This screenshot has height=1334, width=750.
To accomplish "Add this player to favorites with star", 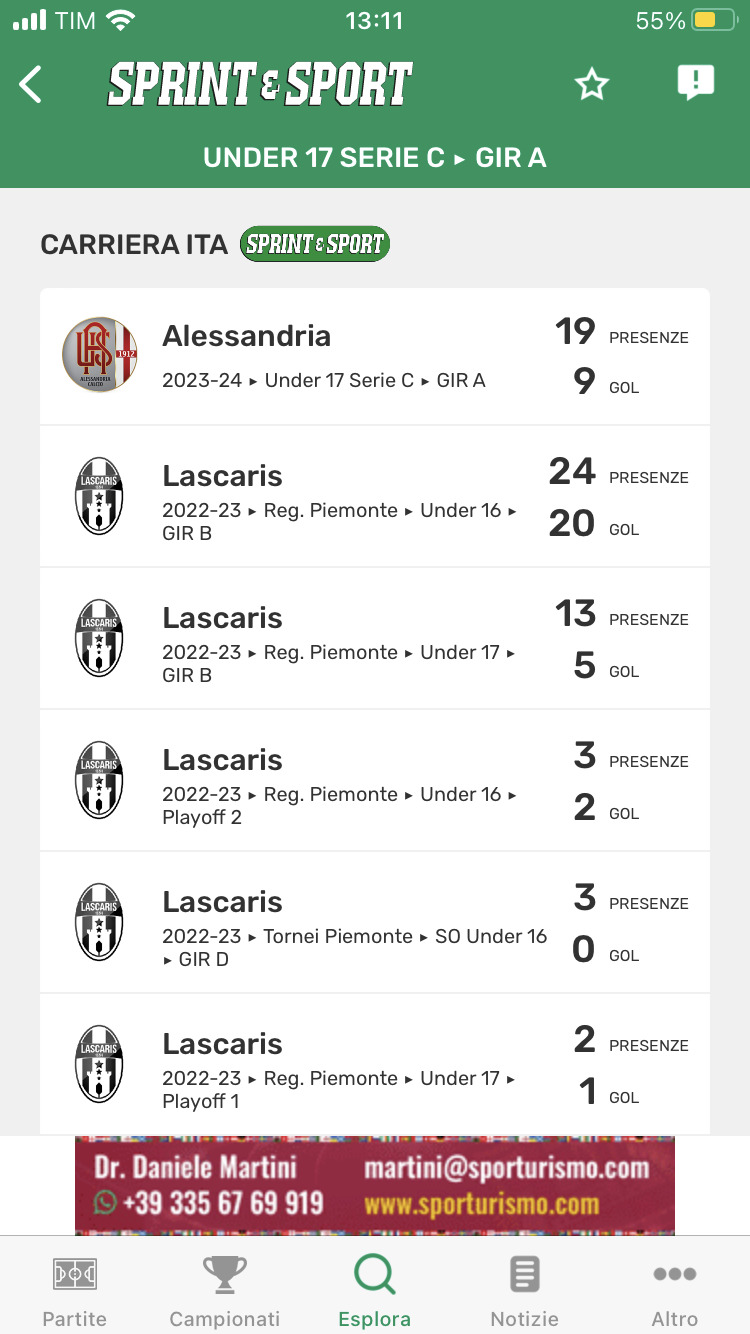I will [592, 85].
